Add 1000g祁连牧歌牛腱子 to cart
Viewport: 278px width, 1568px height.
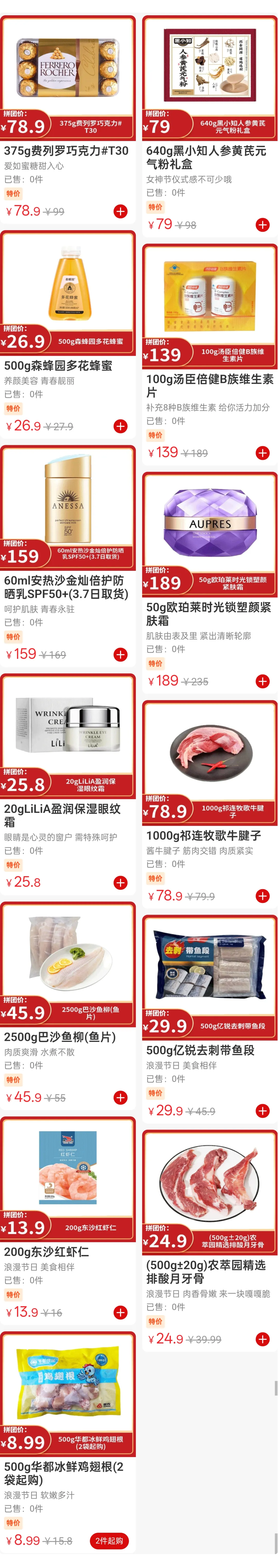point(262,896)
